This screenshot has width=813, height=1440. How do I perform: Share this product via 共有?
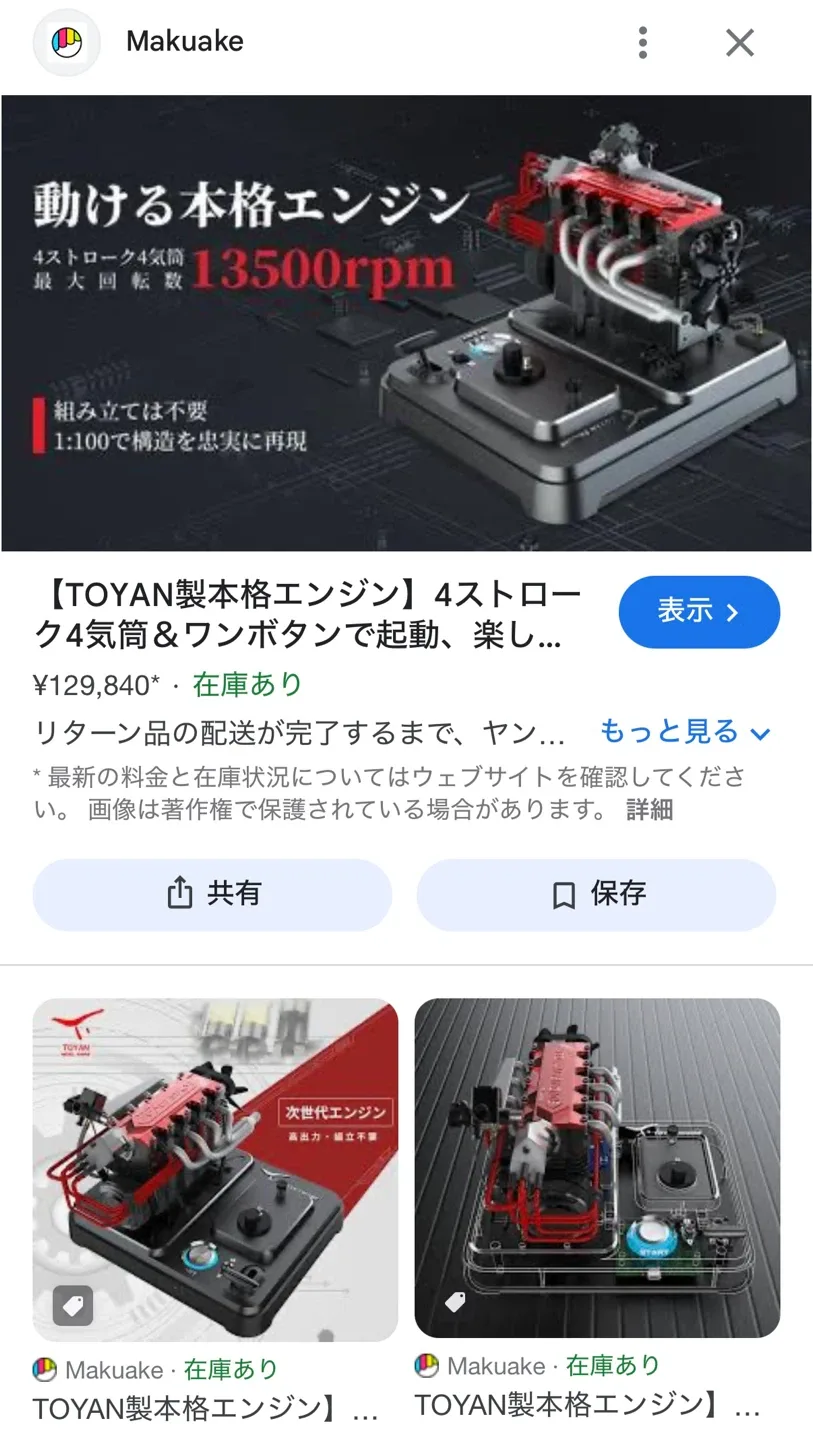[212, 894]
